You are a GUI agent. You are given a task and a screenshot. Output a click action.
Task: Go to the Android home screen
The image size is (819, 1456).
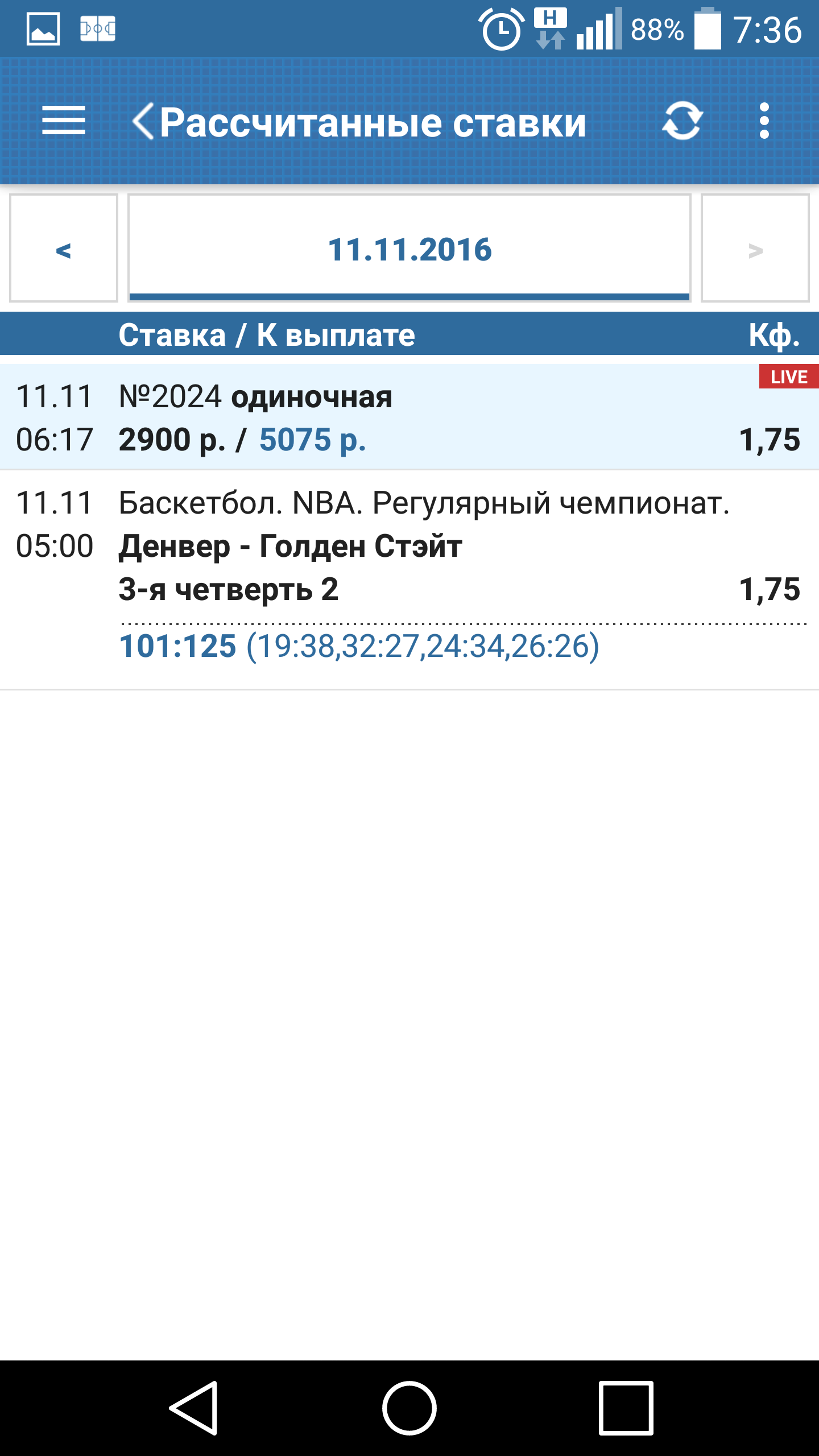pos(409,1408)
